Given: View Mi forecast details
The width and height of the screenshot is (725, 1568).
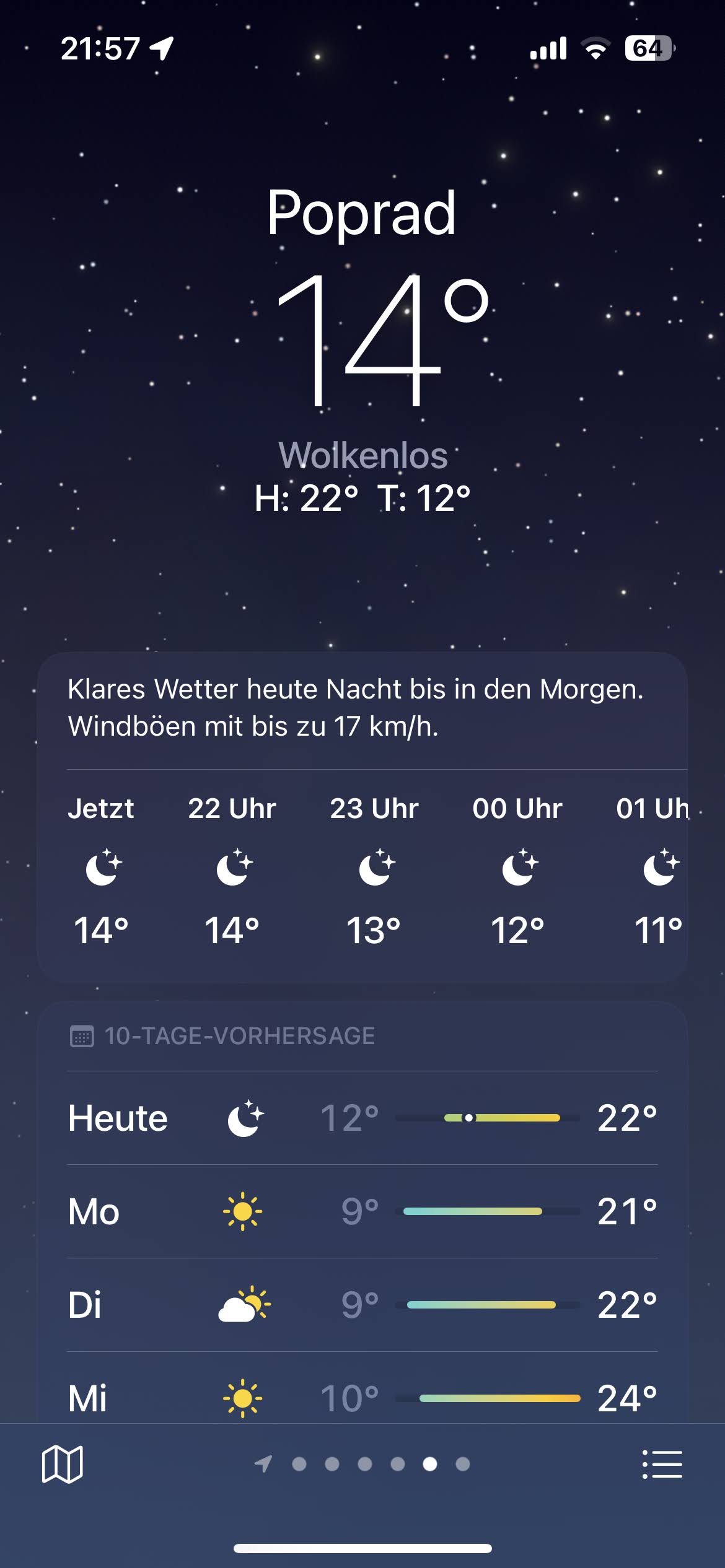Looking at the screenshot, I should tap(362, 1397).
